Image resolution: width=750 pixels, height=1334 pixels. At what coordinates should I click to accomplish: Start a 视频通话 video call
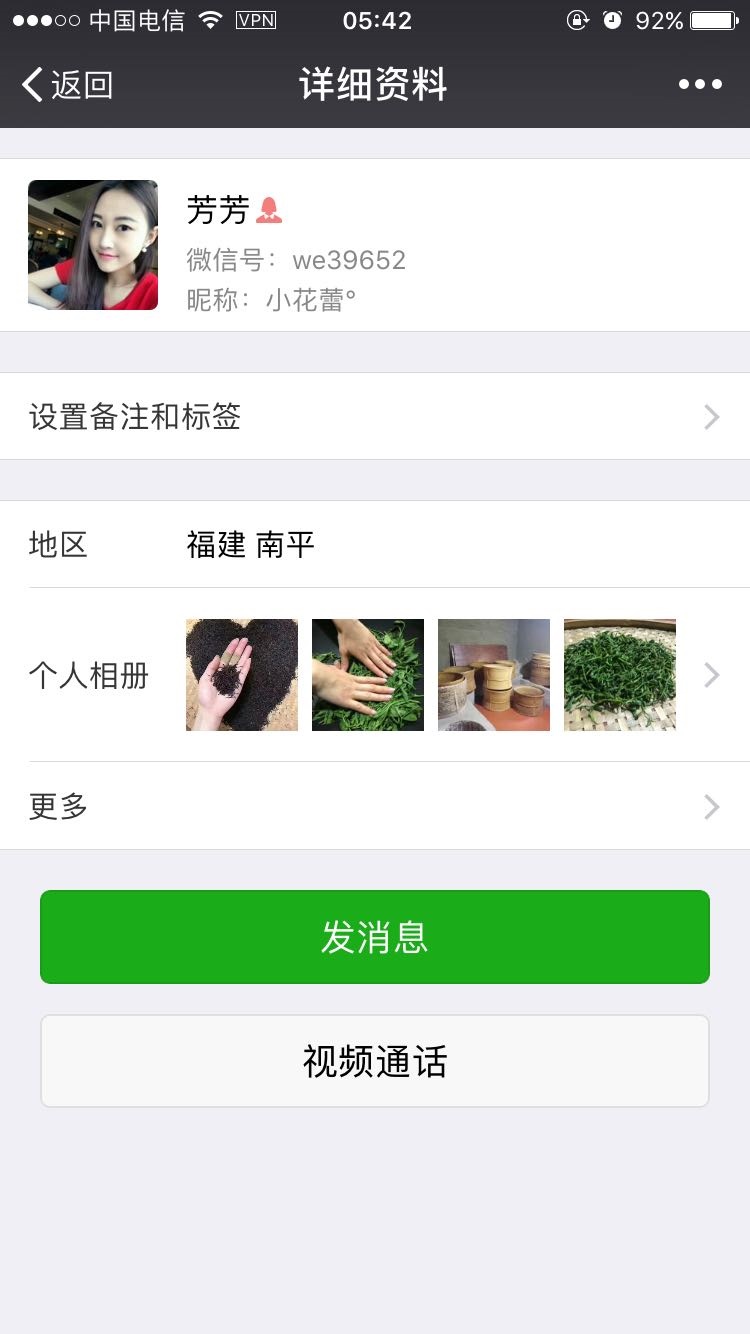[375, 1061]
